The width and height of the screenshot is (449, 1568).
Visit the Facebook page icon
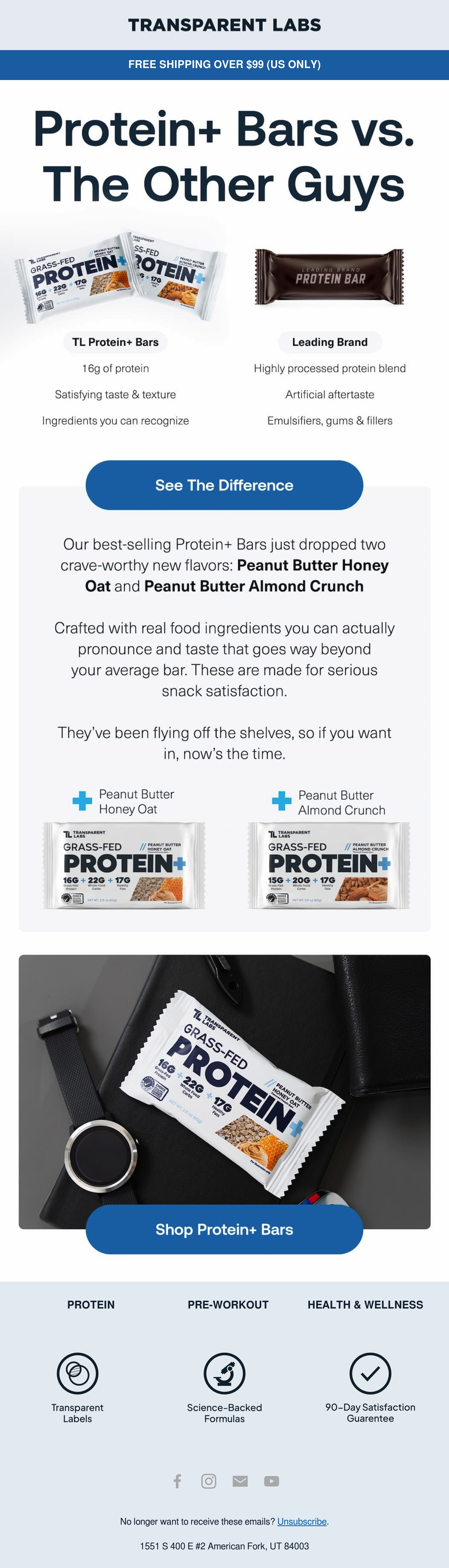pyautogui.click(x=177, y=1481)
